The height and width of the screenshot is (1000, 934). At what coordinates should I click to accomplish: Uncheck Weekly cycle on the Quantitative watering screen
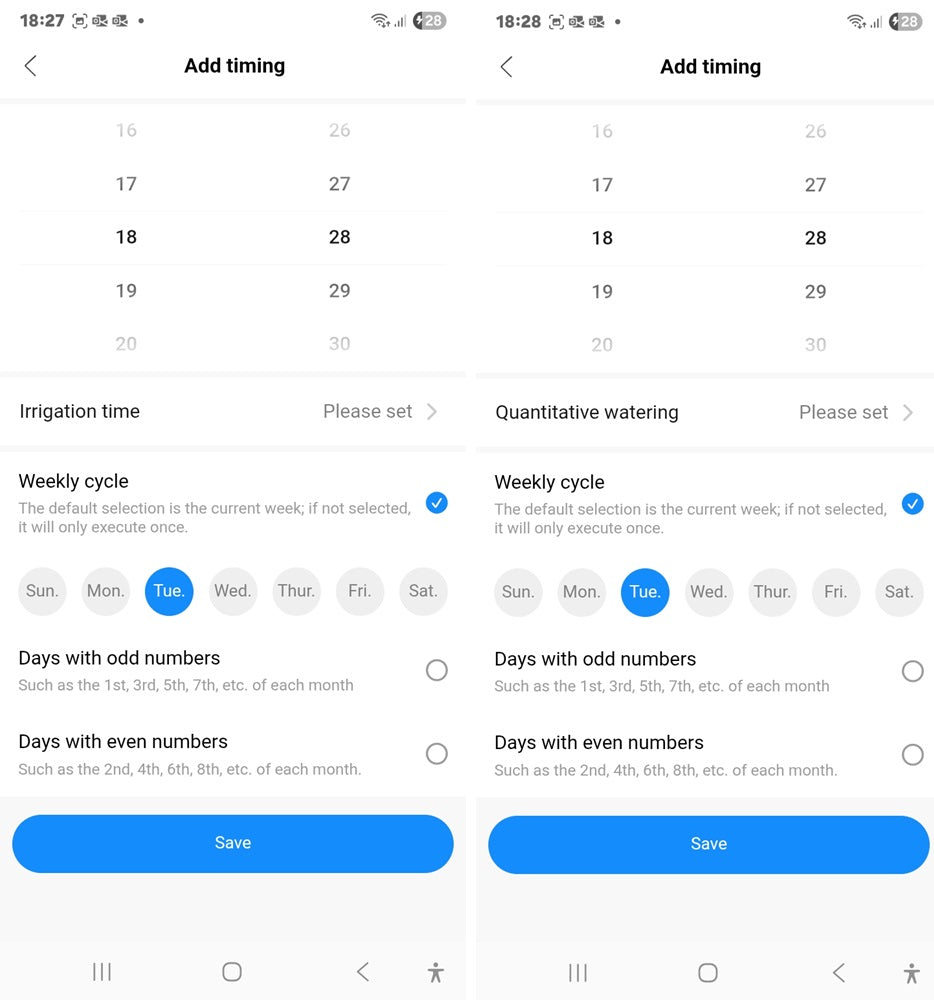click(x=912, y=504)
